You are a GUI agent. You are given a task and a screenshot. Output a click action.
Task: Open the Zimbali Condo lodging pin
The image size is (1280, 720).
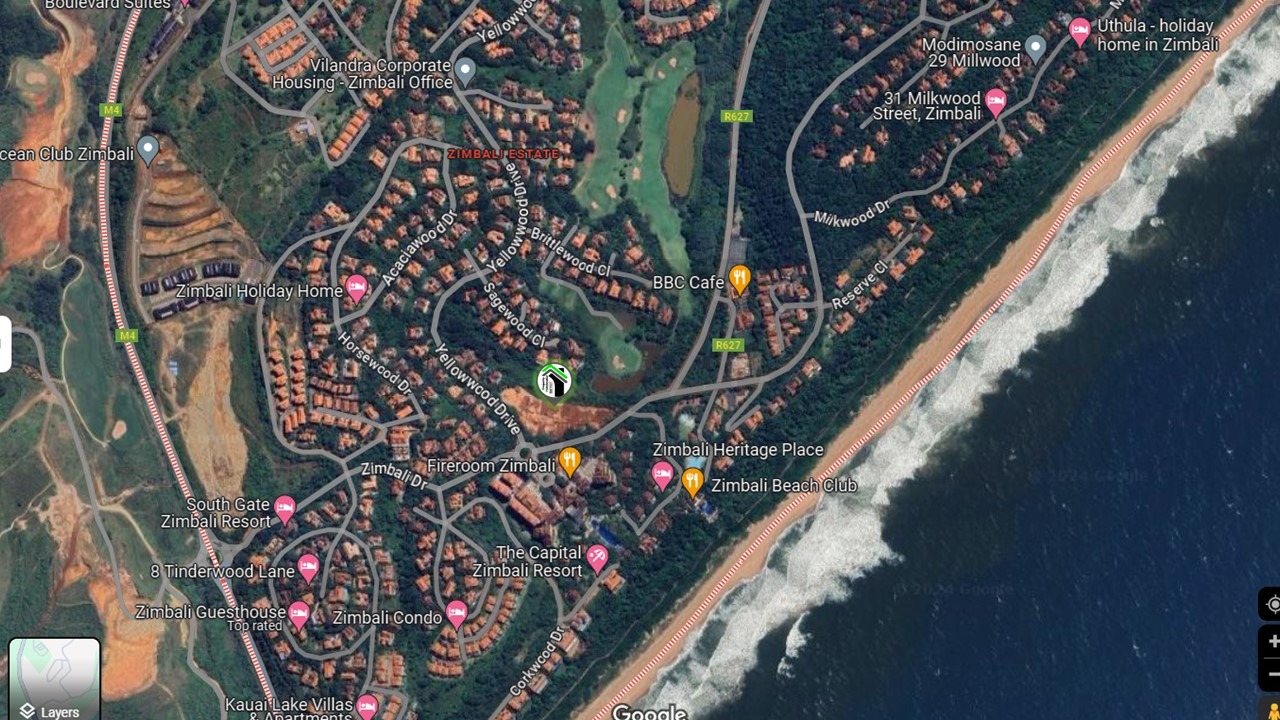point(456,613)
